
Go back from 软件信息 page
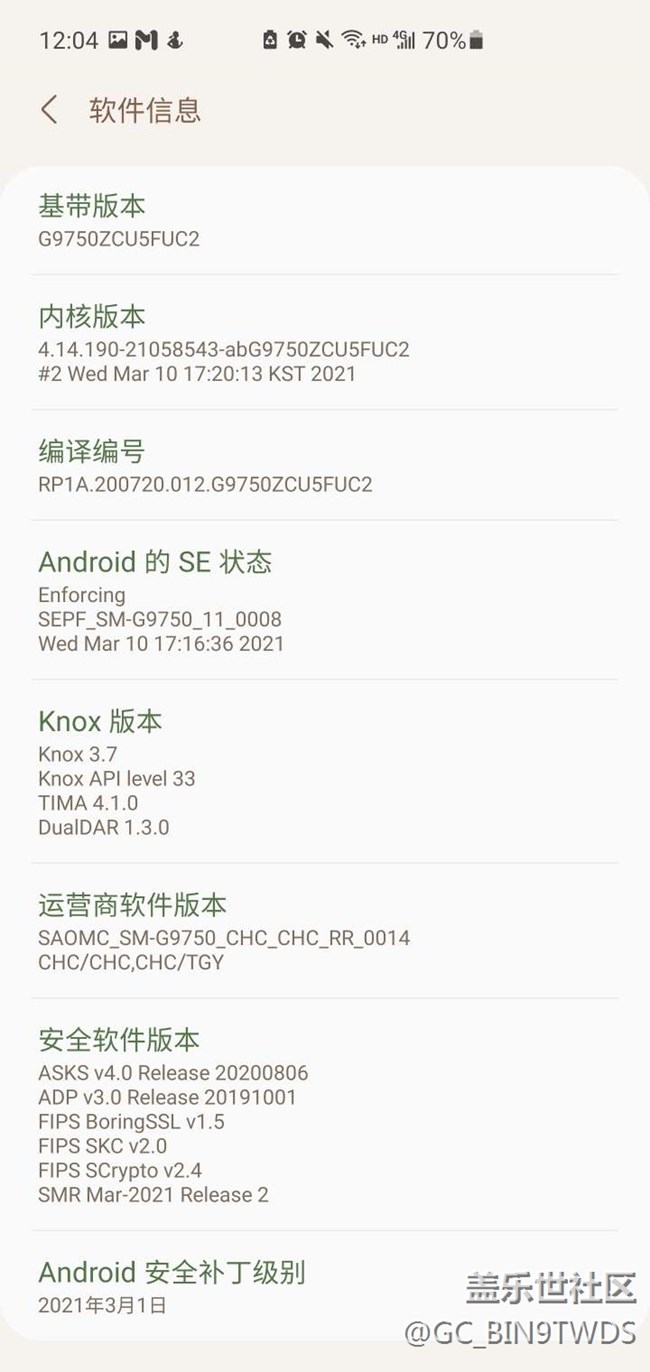(x=49, y=110)
